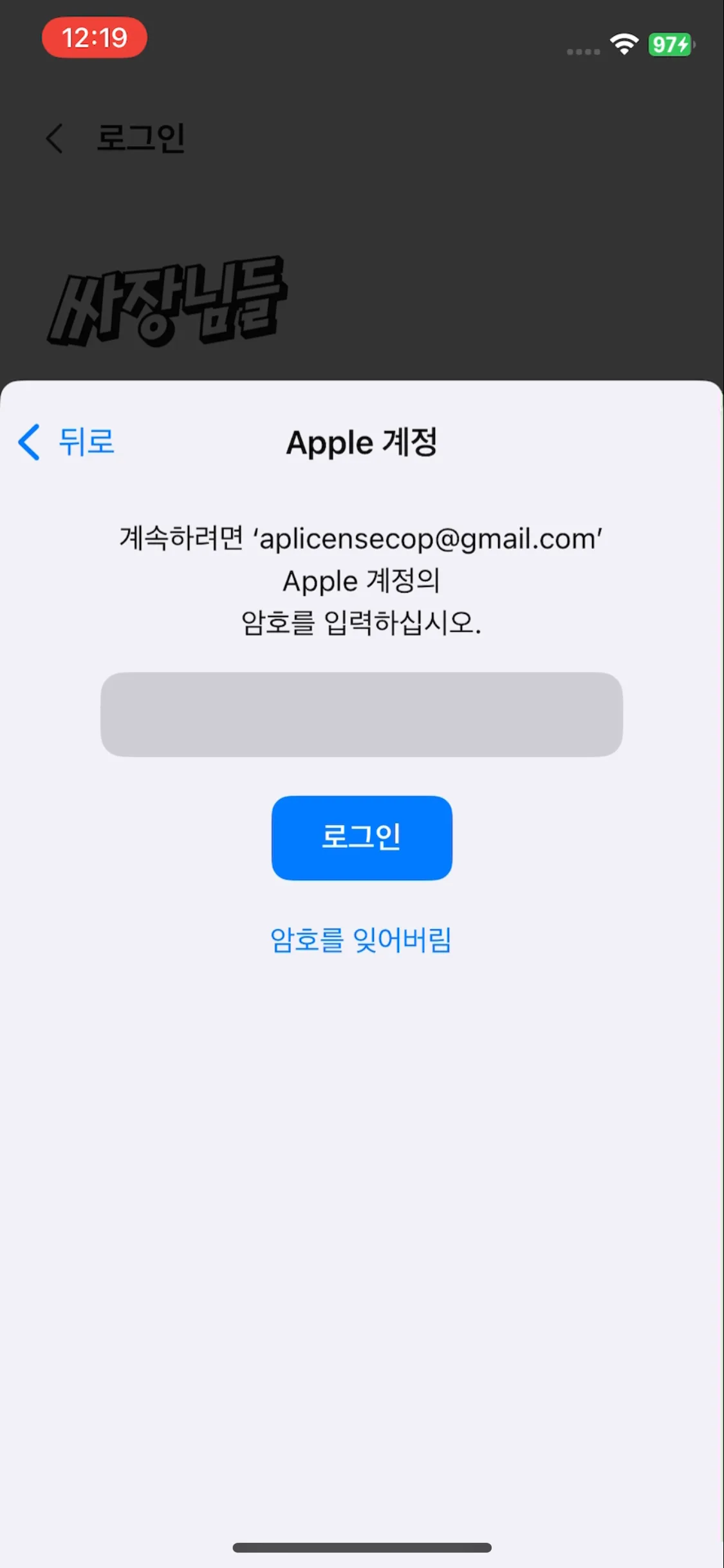The height and width of the screenshot is (1568, 724).
Task: Open the 암호를 잊어버림 link
Action: tap(361, 940)
